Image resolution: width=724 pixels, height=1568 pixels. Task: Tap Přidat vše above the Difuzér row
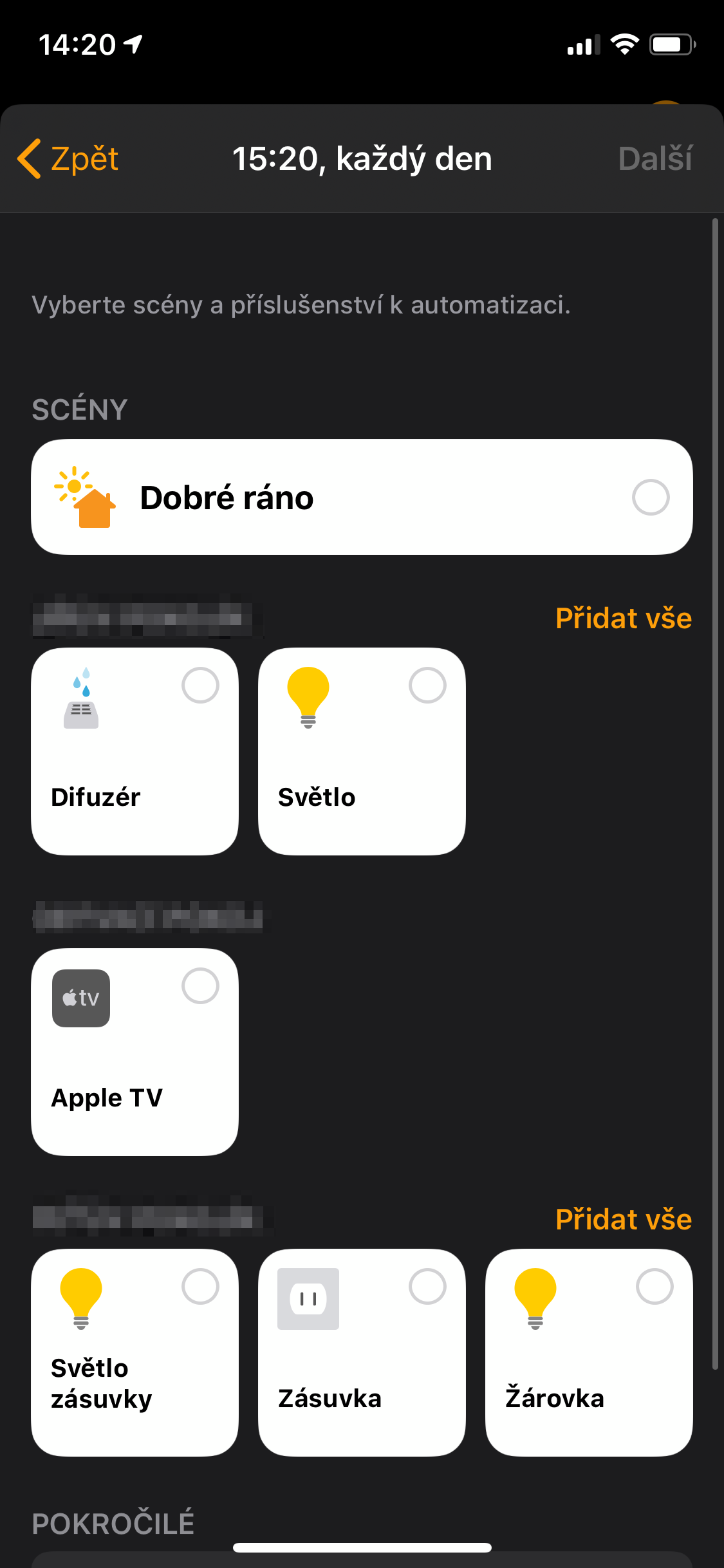(623, 618)
